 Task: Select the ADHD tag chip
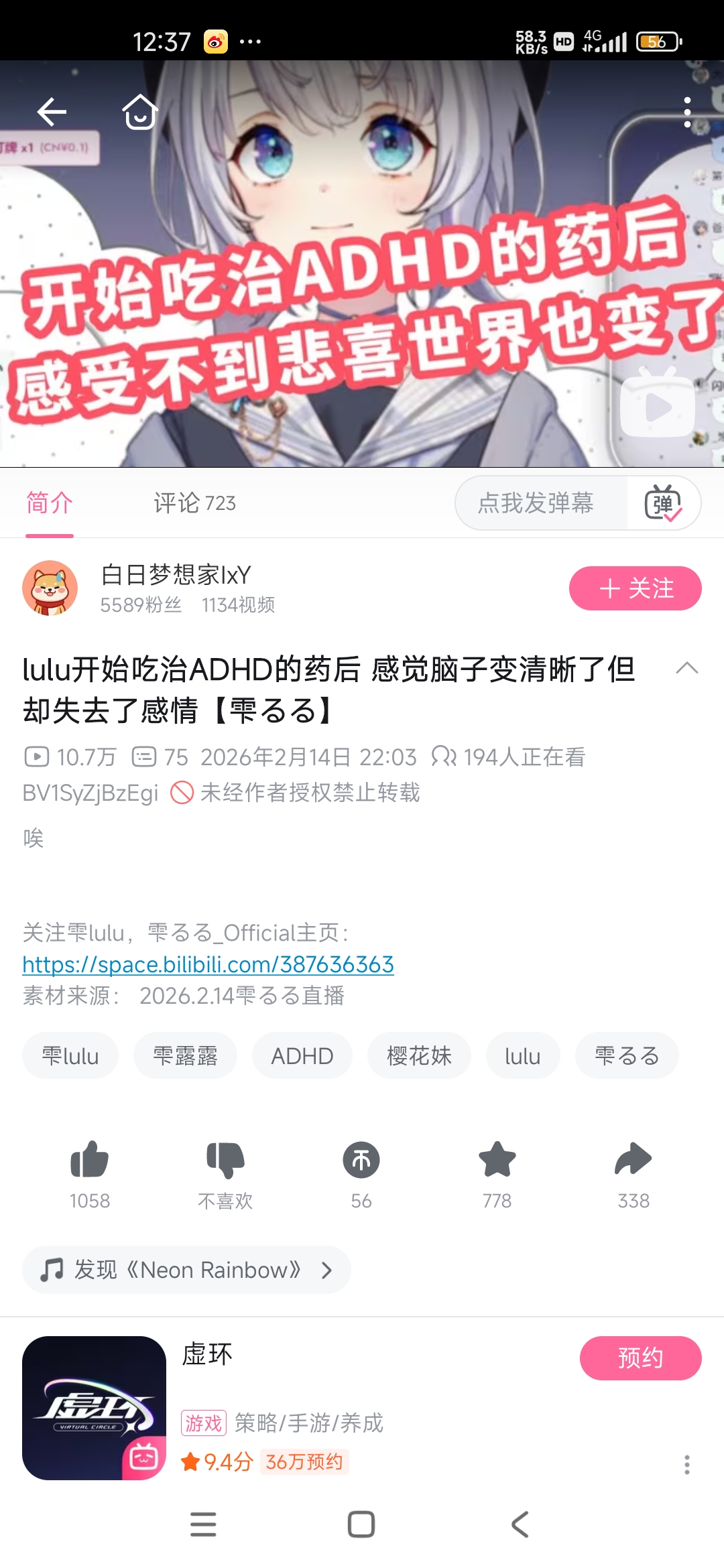[302, 1055]
